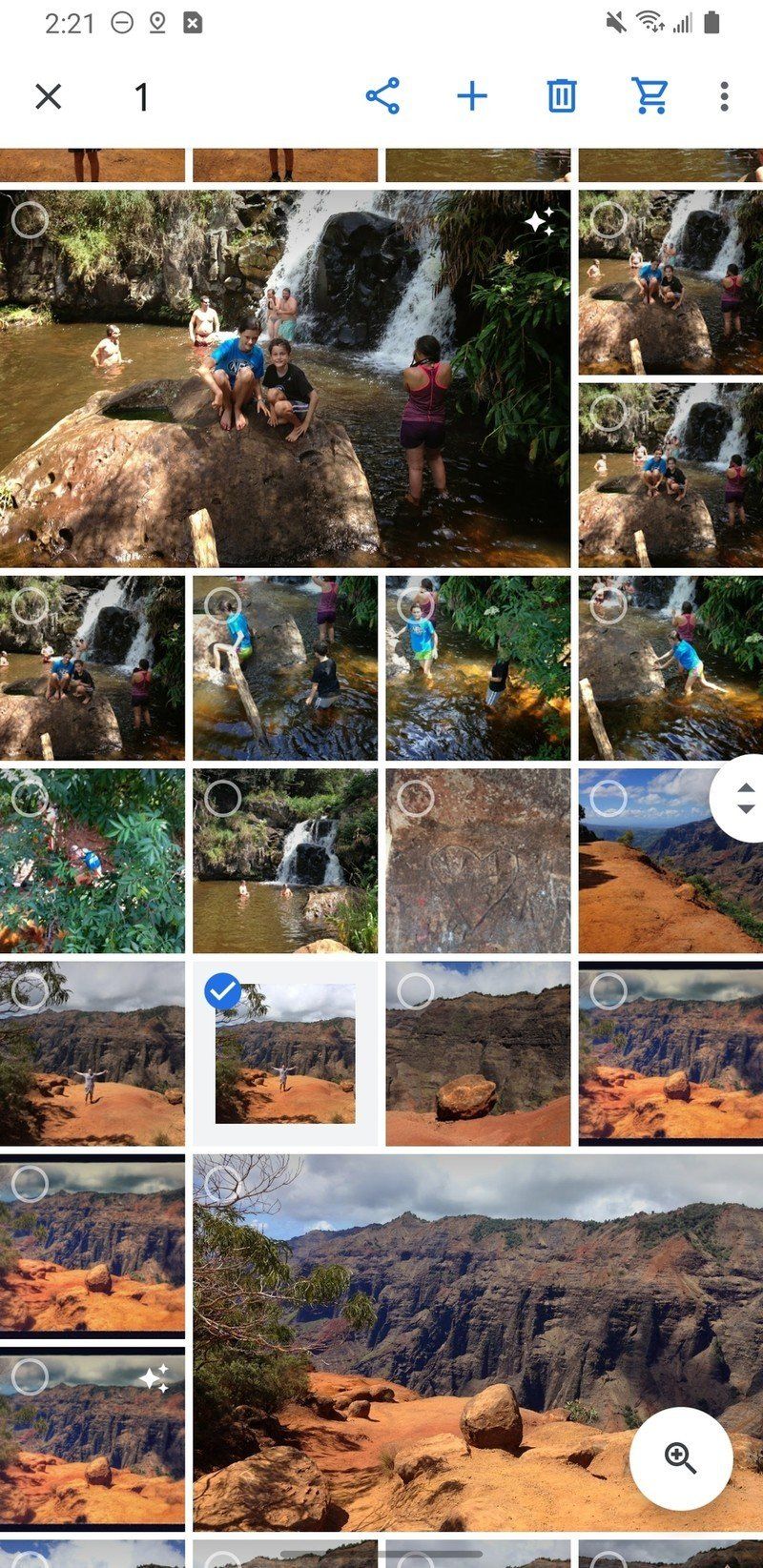The height and width of the screenshot is (1568, 763).
Task: Delete the selected photo via the trash icon
Action: pos(562,96)
